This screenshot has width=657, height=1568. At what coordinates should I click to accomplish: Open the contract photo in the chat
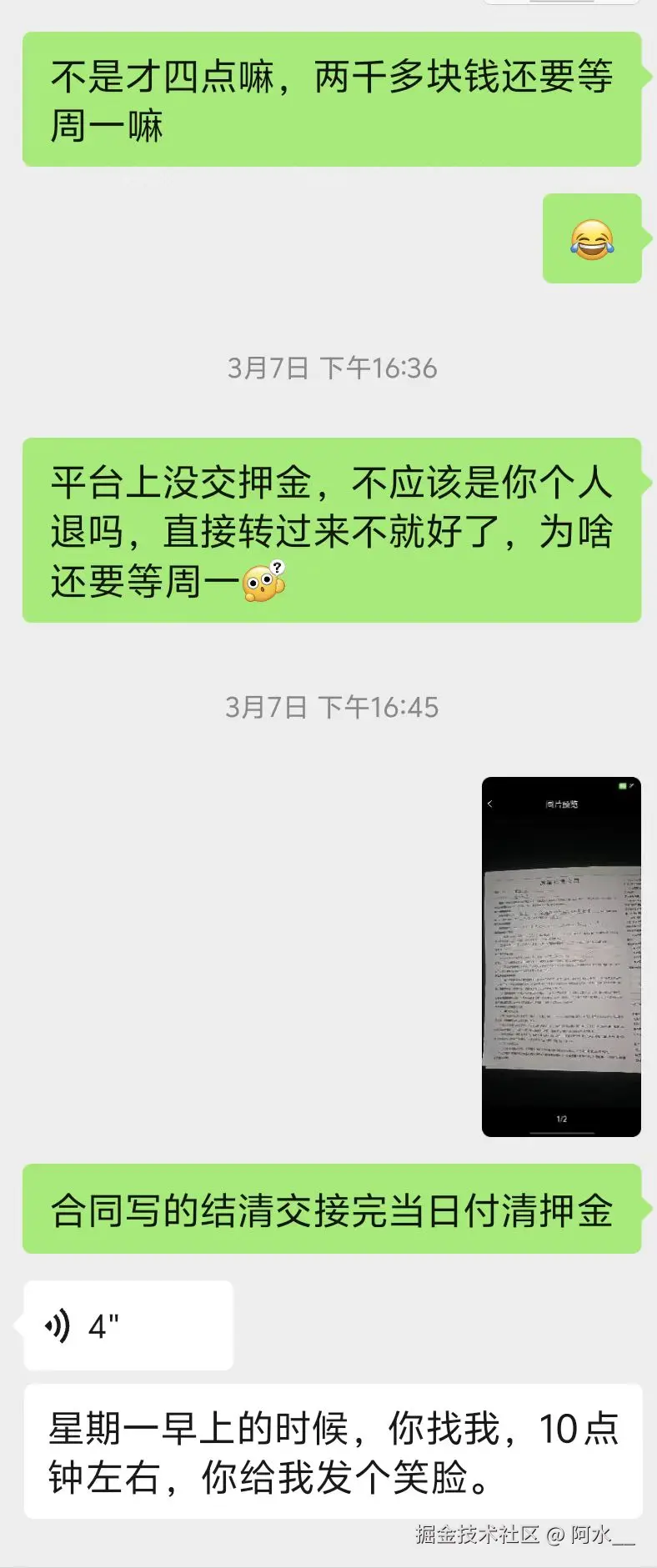click(x=561, y=956)
